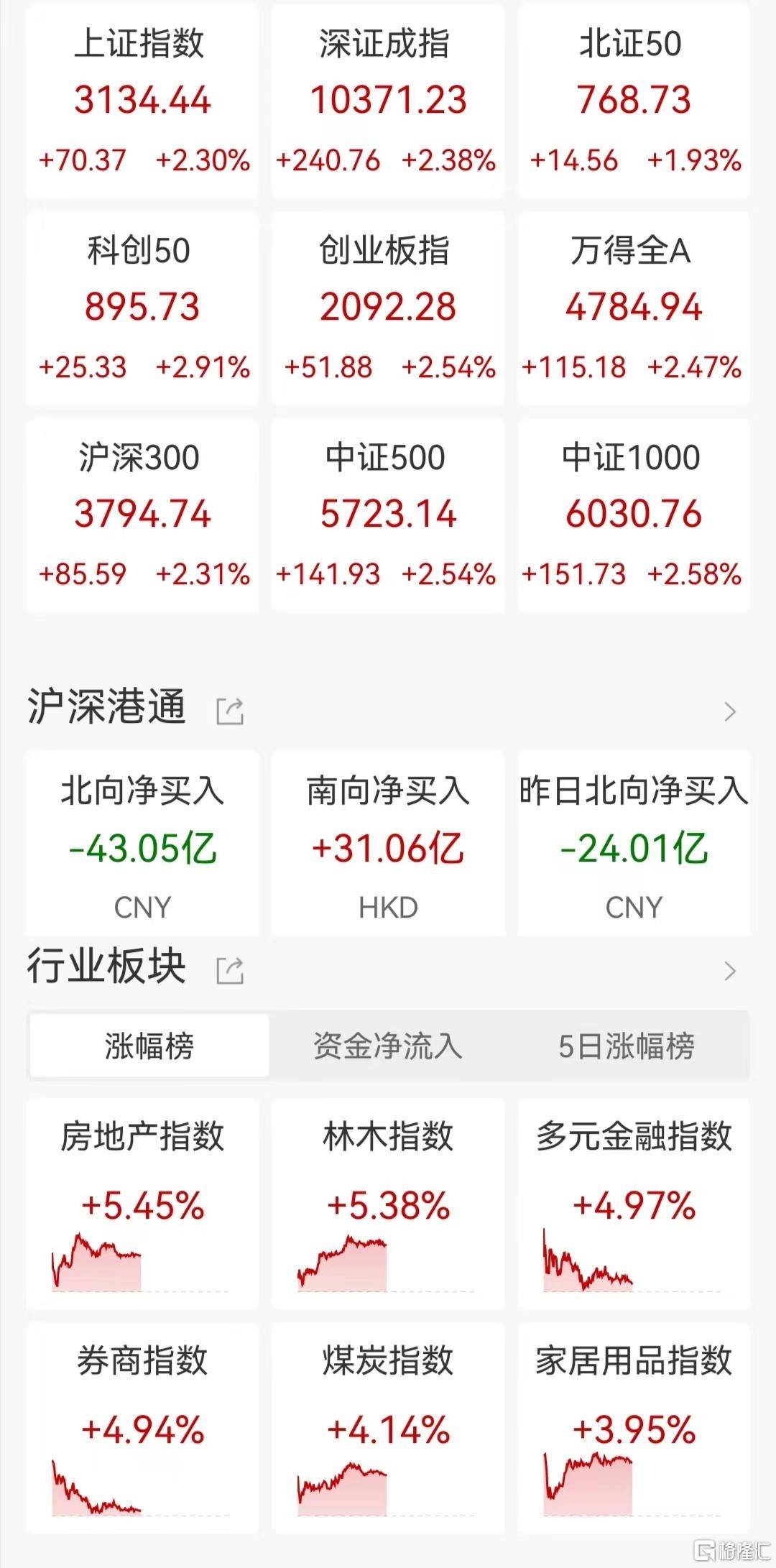Expand 行业板块 with the chevron arrow

730,971
